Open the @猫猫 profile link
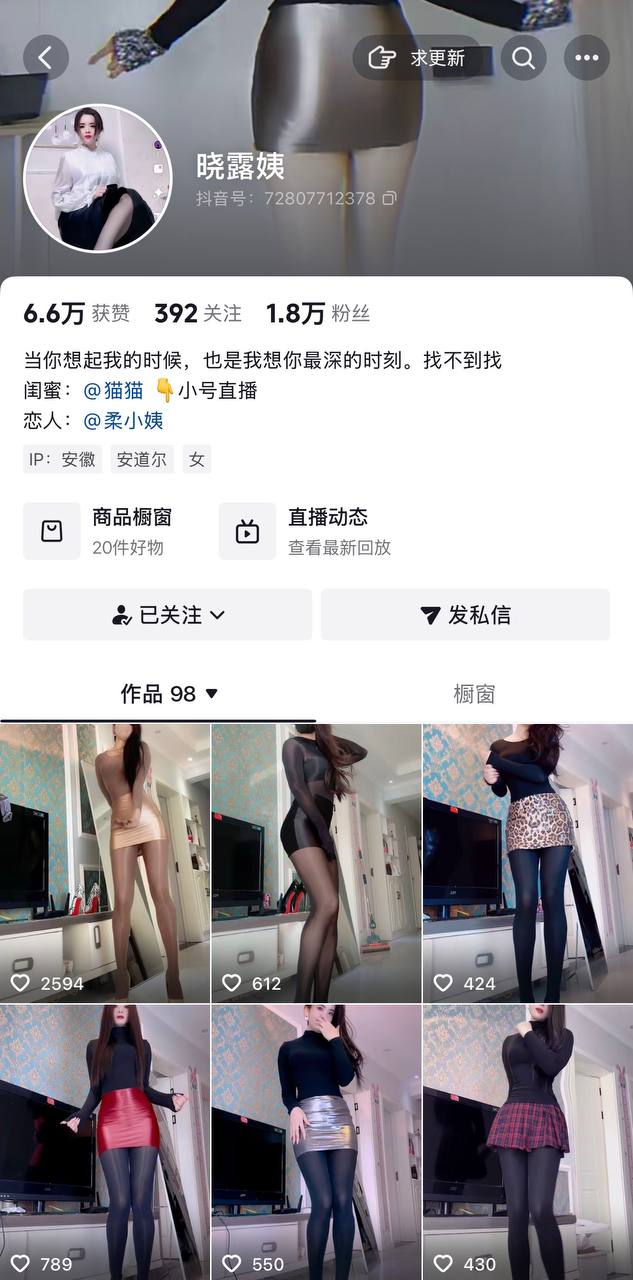Viewport: 633px width, 1280px height. (113, 390)
